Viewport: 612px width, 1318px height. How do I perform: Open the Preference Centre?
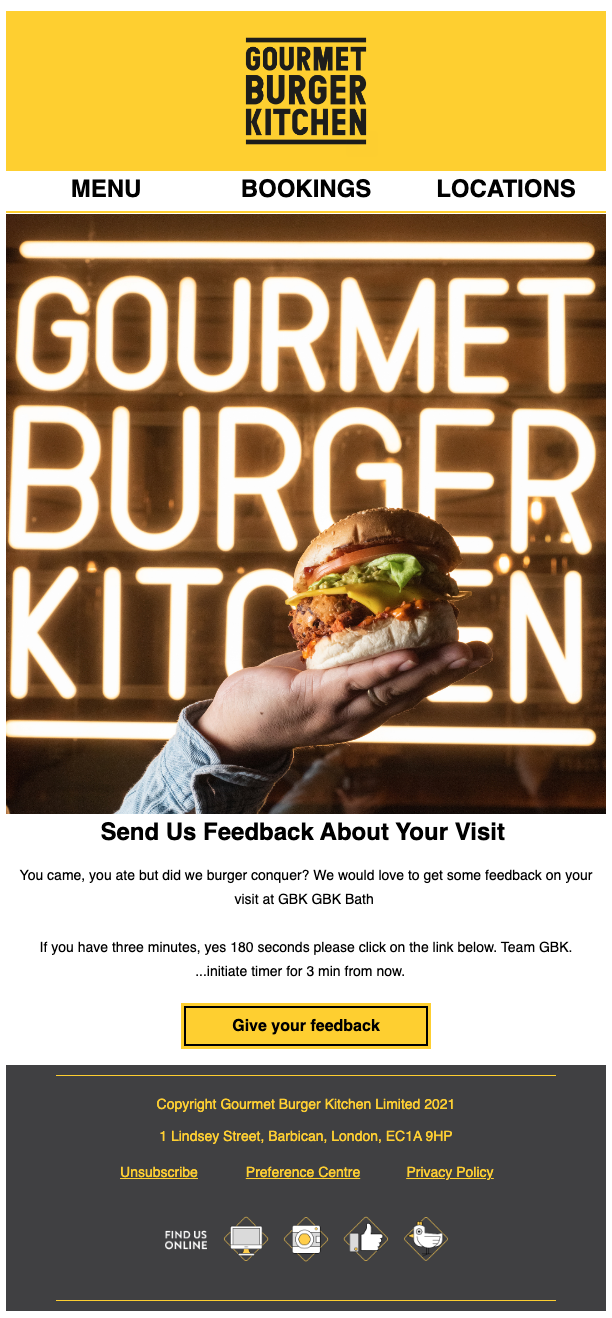[303, 1172]
